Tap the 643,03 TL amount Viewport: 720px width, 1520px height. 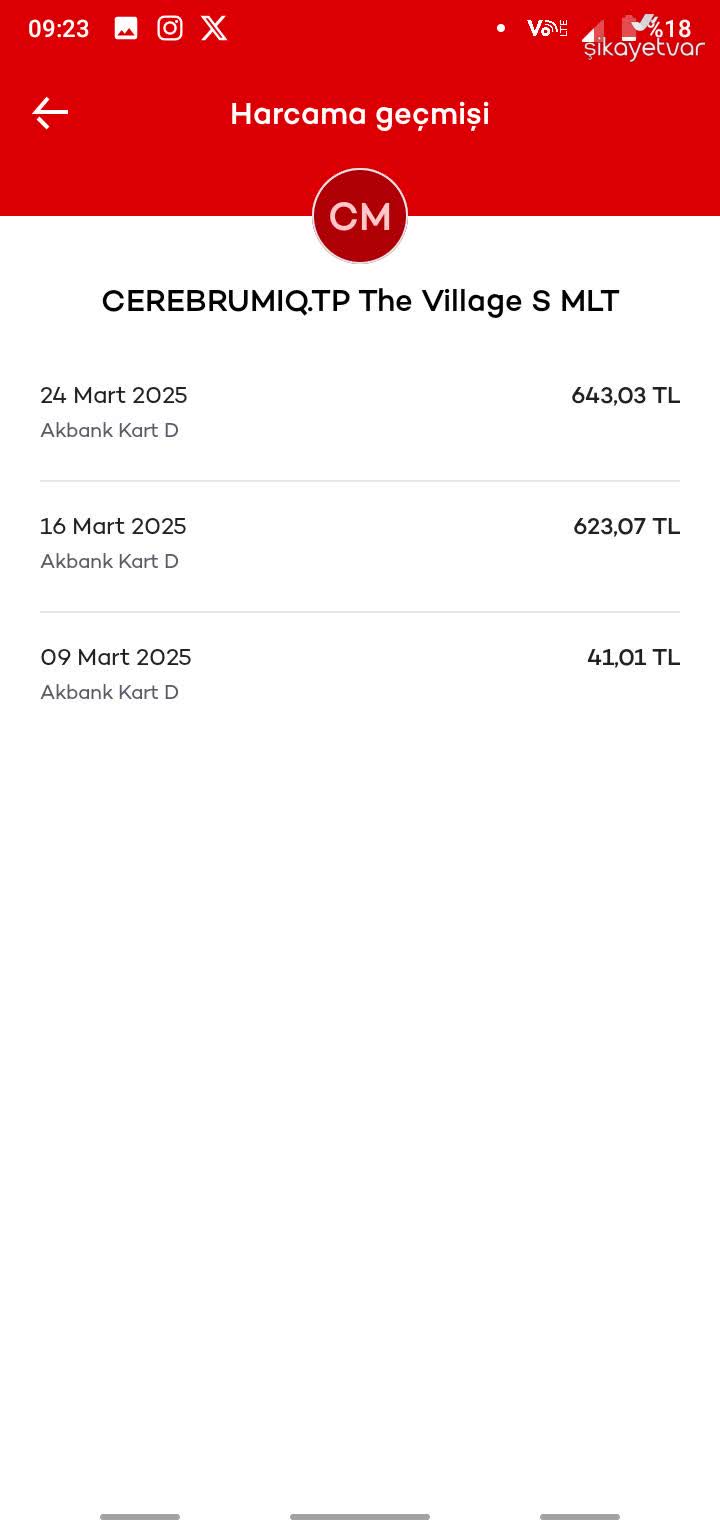(x=626, y=395)
